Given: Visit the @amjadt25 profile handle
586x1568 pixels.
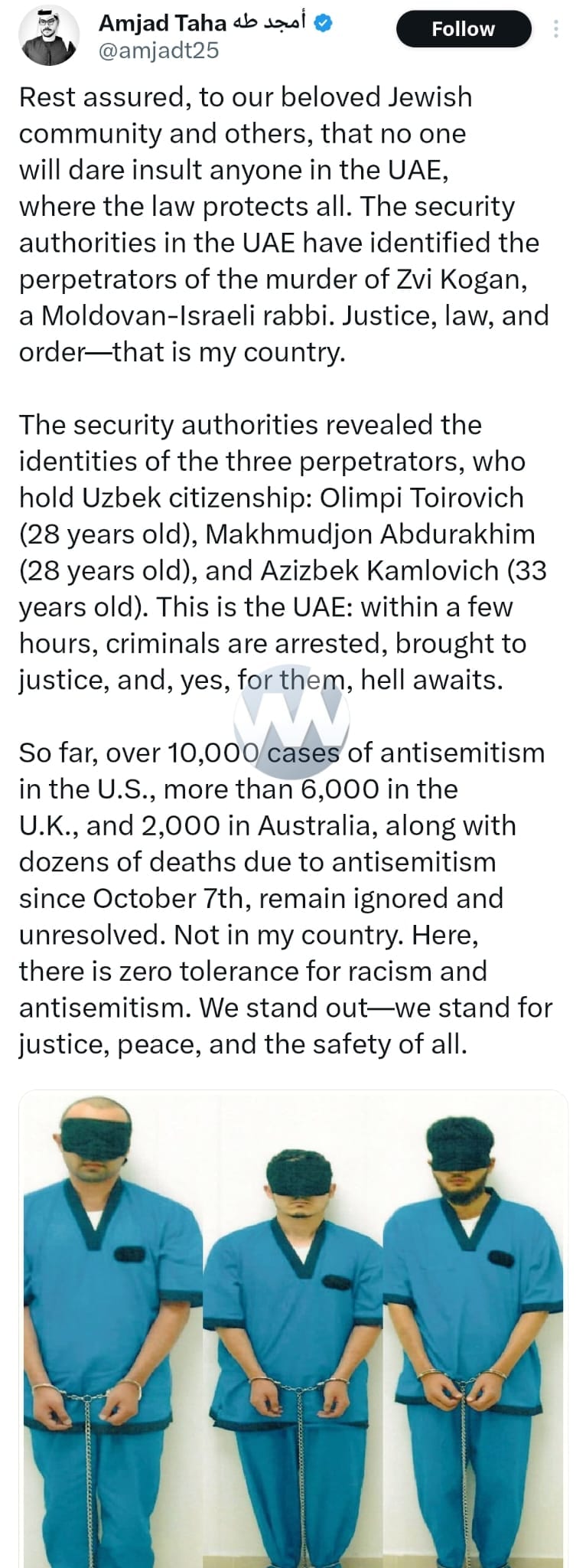Looking at the screenshot, I should click(158, 51).
